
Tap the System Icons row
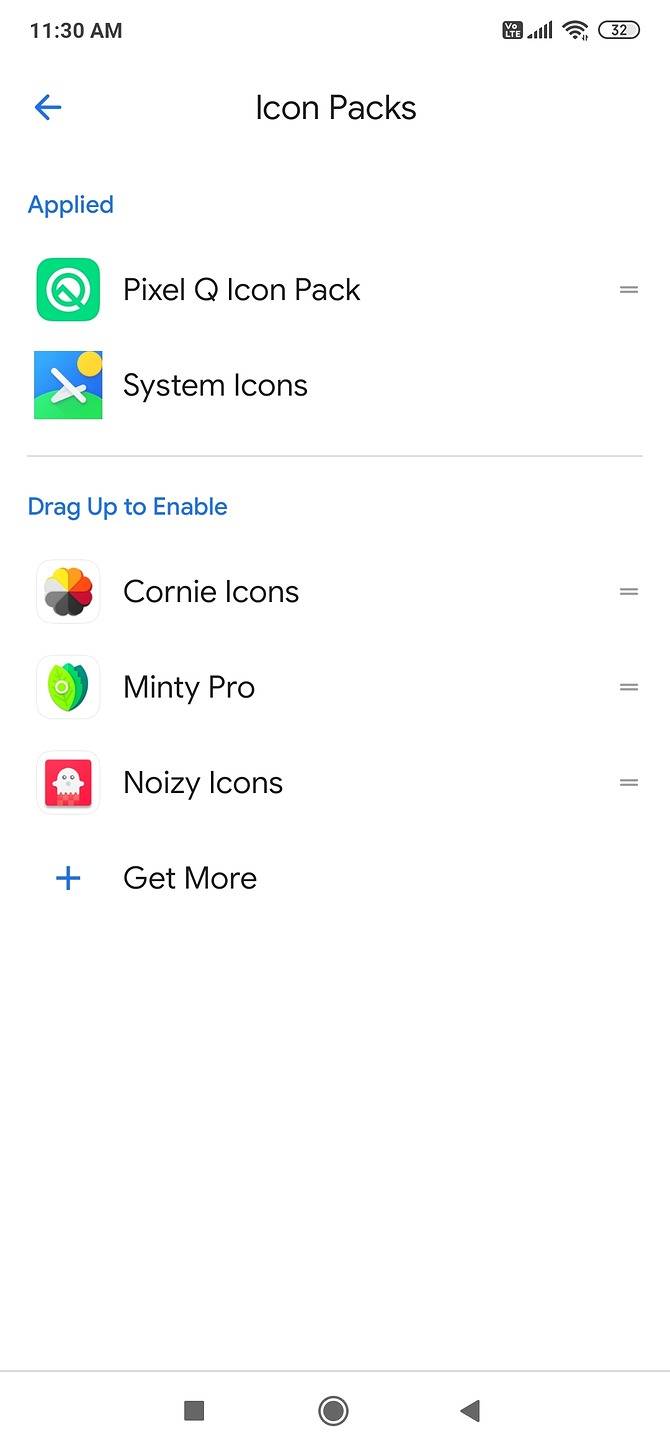coord(335,385)
